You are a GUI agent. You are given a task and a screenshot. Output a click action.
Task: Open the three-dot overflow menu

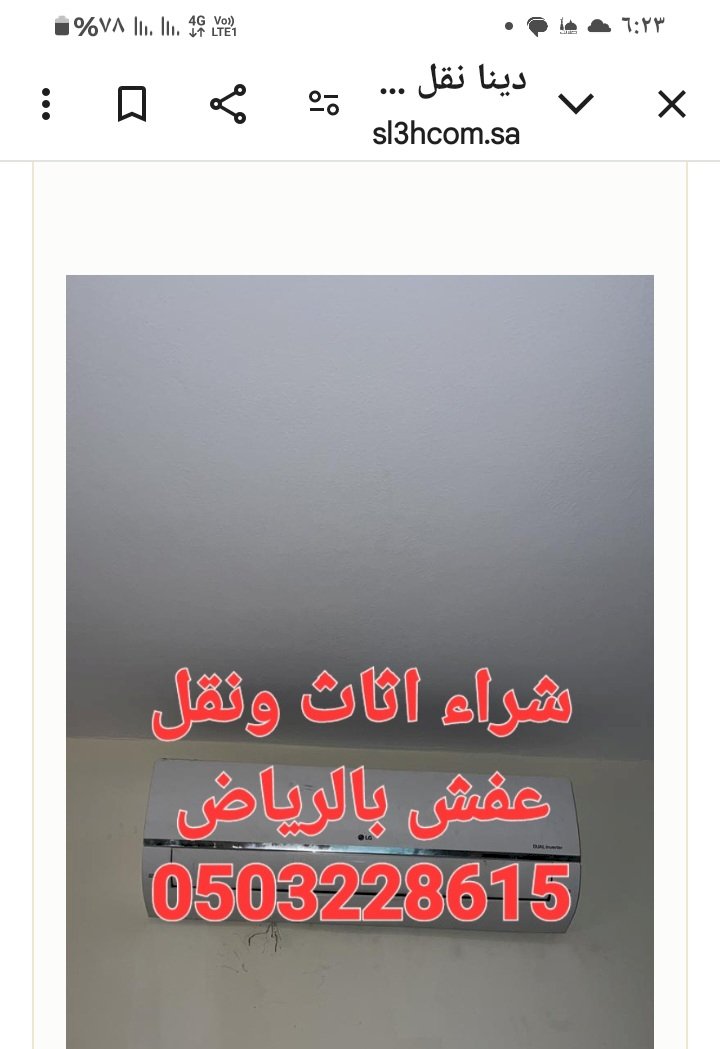point(46,104)
